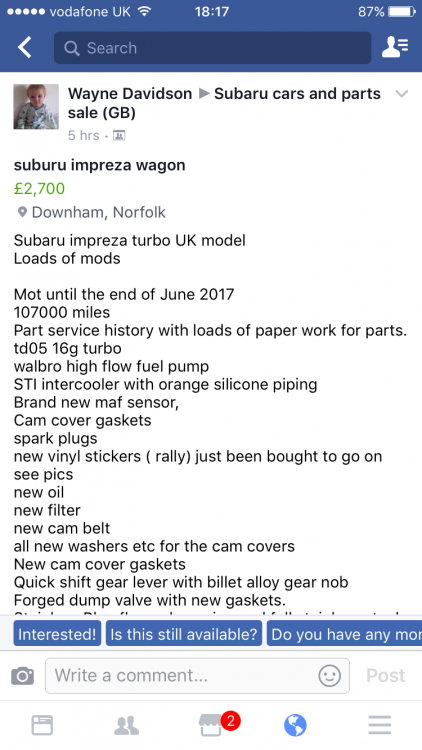This screenshot has height=750, width=422.
Task: Open the Subaru cars and parts sale group
Action: (x=224, y=103)
